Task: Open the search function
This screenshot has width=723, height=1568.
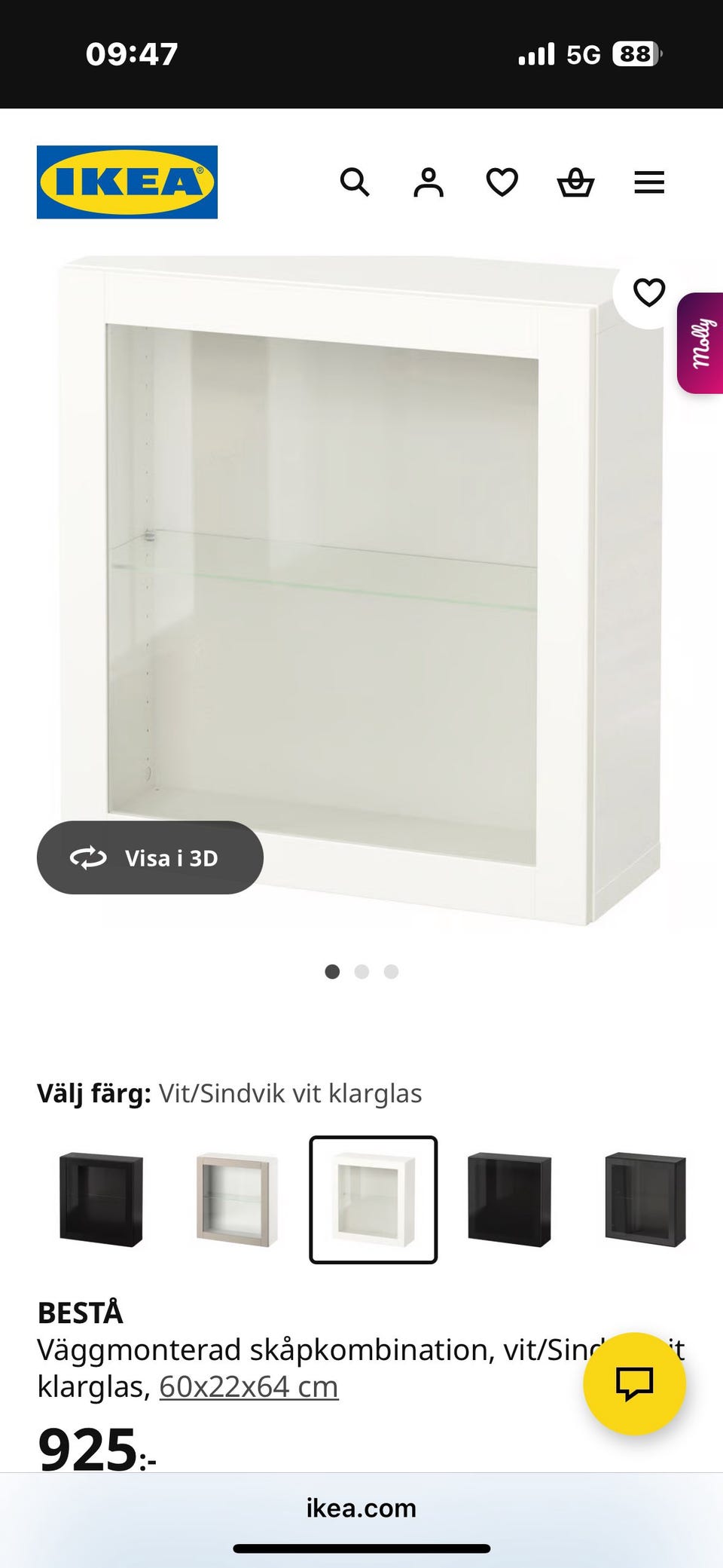Action: [355, 182]
